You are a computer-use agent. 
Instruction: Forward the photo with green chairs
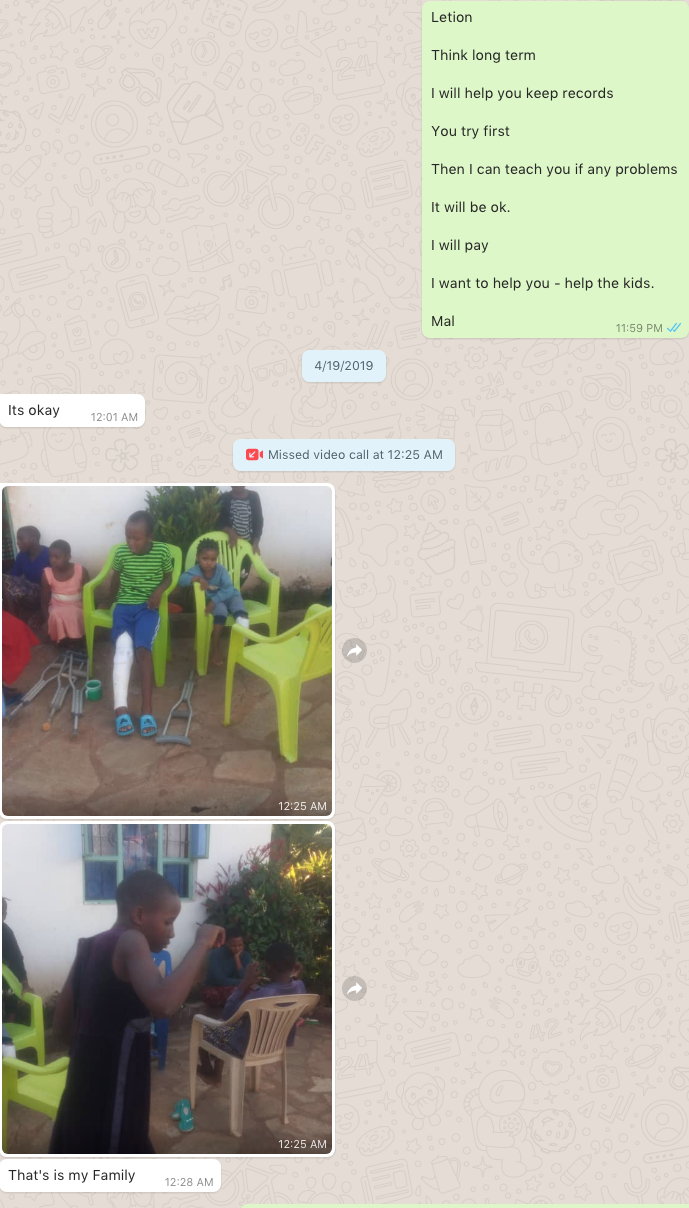(354, 651)
